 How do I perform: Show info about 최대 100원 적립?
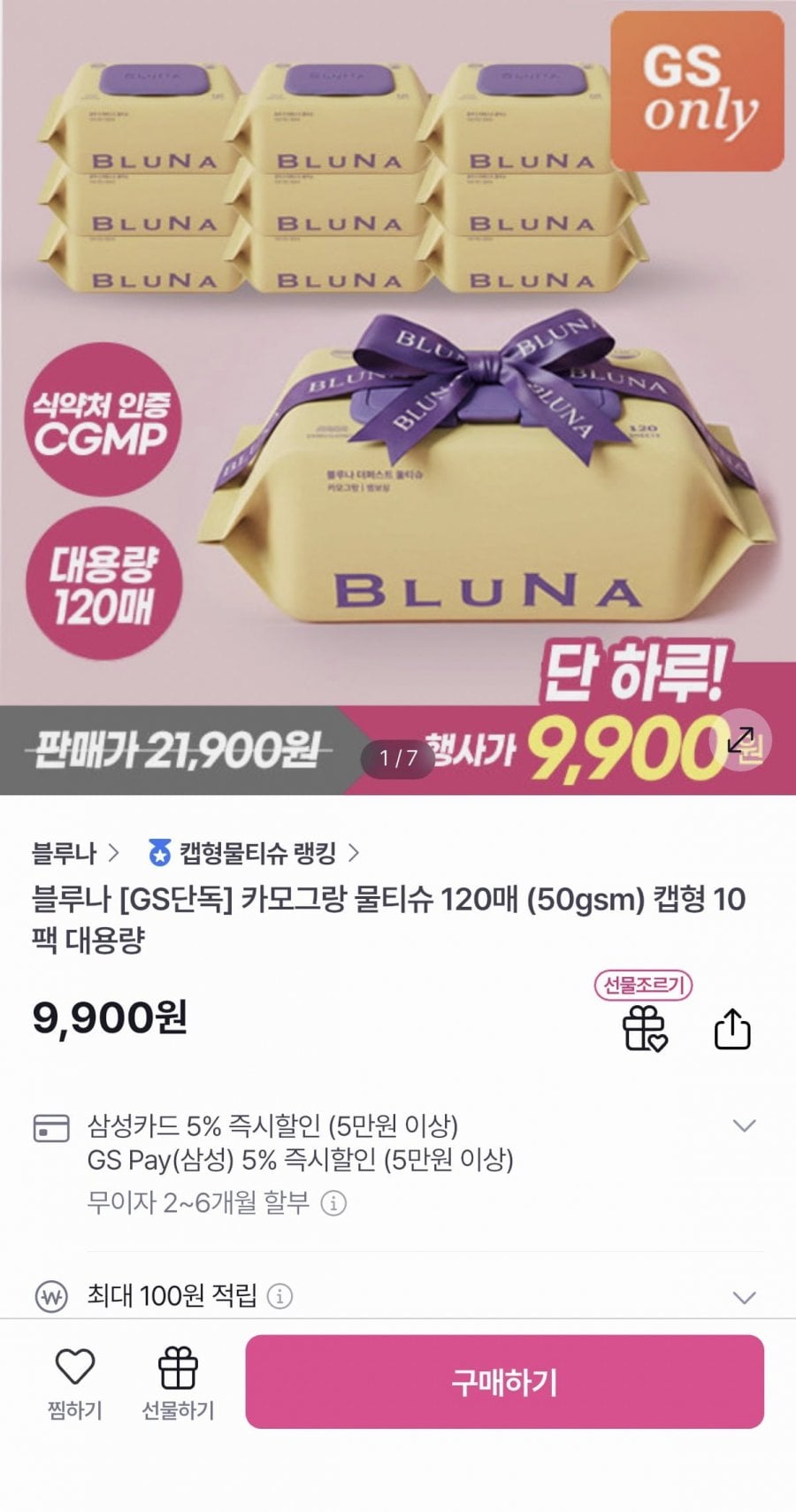[279, 1296]
